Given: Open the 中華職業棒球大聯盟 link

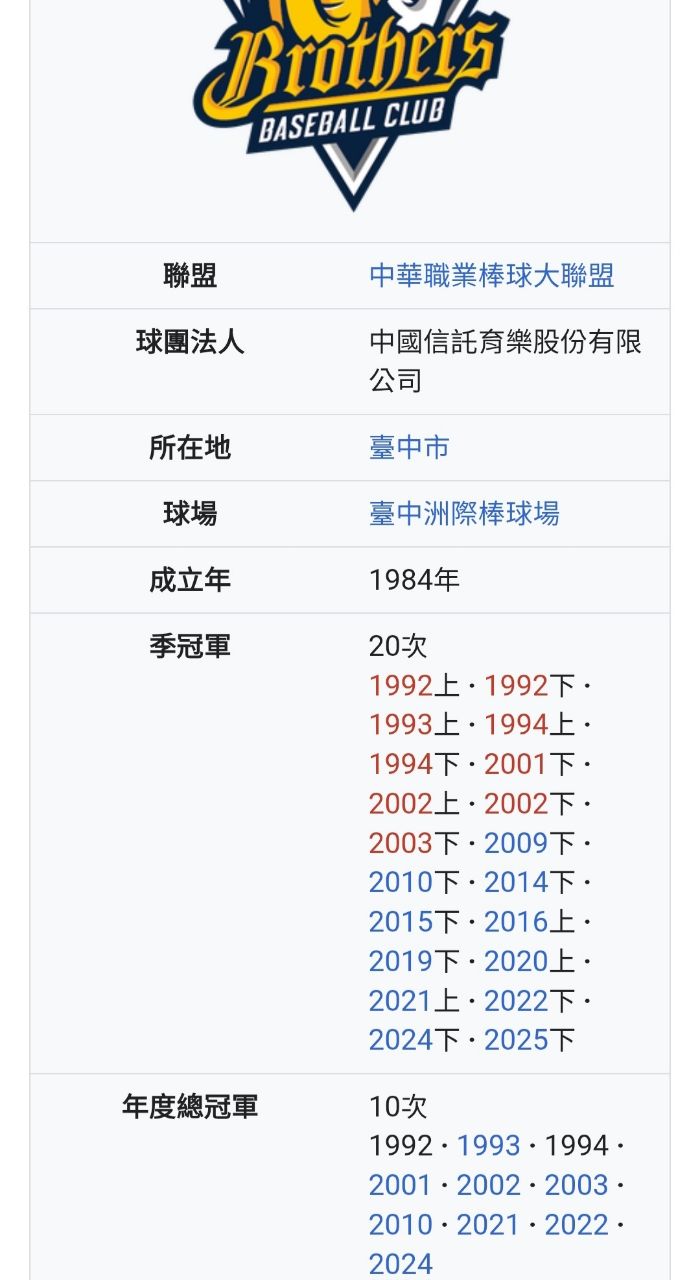Looking at the screenshot, I should (491, 275).
